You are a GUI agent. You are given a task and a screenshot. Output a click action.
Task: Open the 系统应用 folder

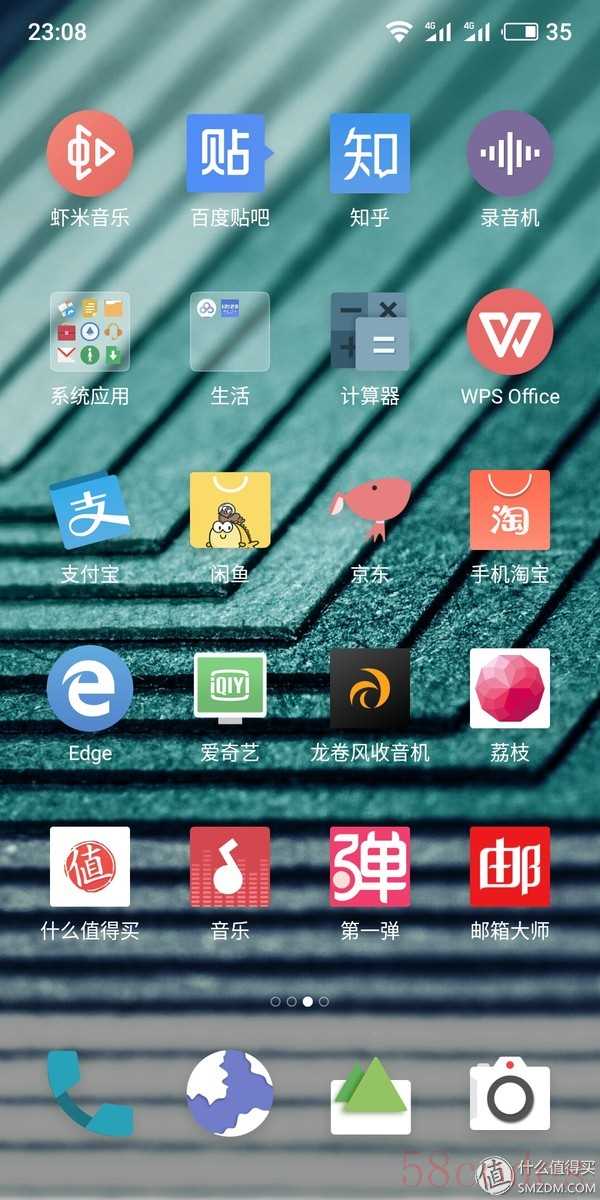point(90,332)
